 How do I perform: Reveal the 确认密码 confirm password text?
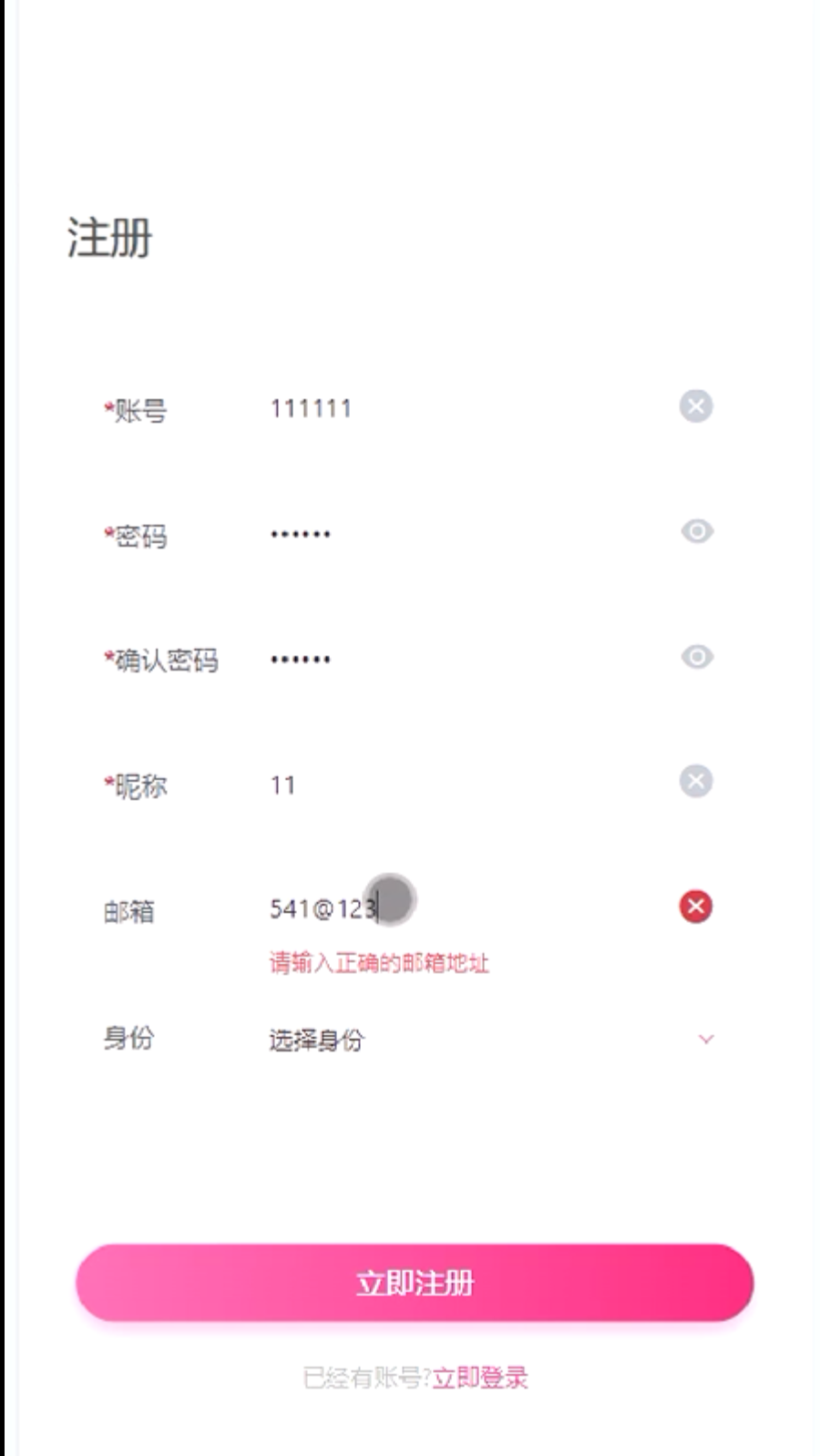[x=697, y=657]
